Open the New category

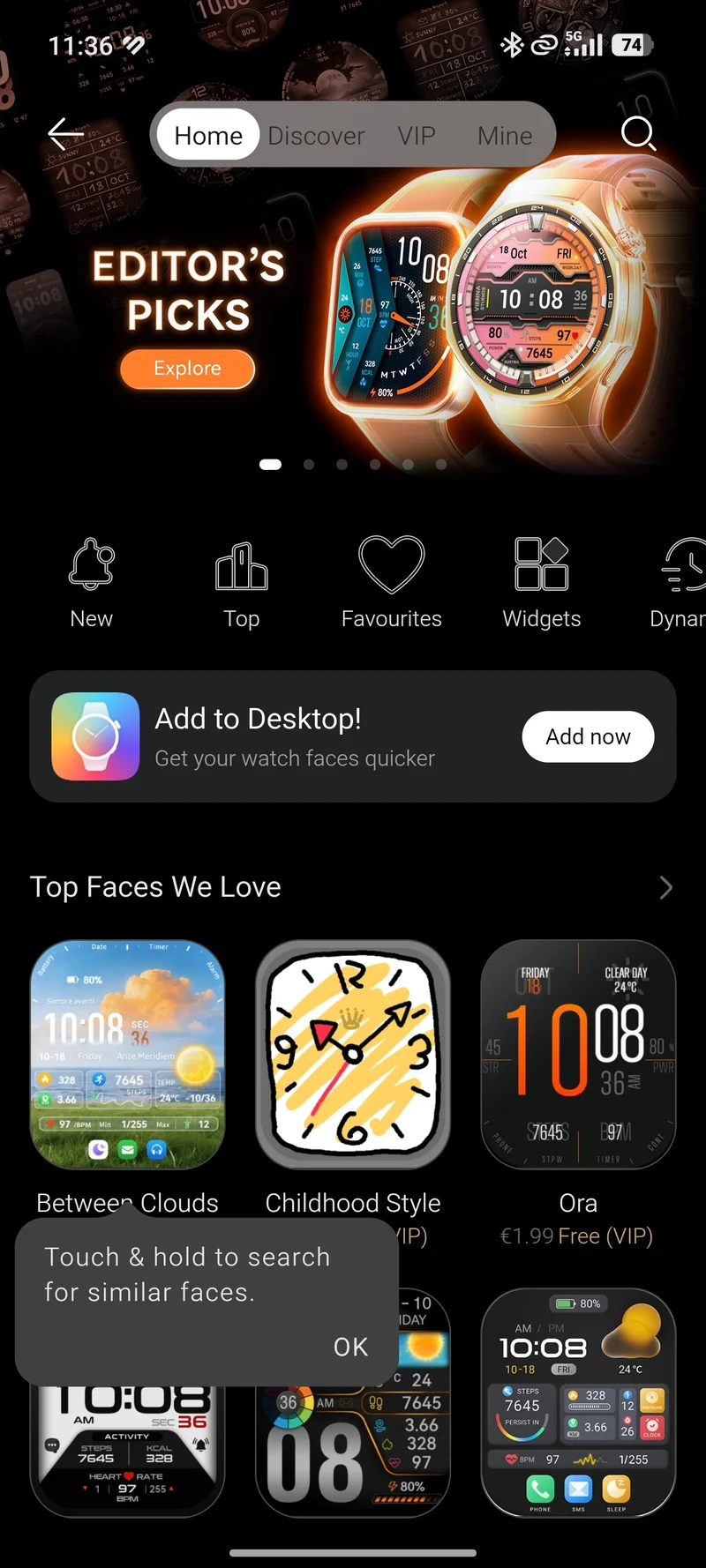click(x=92, y=583)
